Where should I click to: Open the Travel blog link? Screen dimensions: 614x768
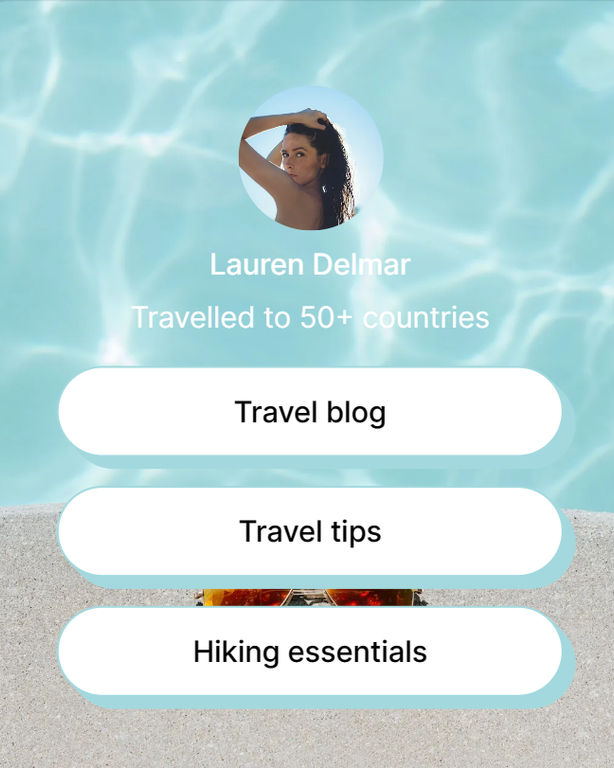(x=310, y=412)
